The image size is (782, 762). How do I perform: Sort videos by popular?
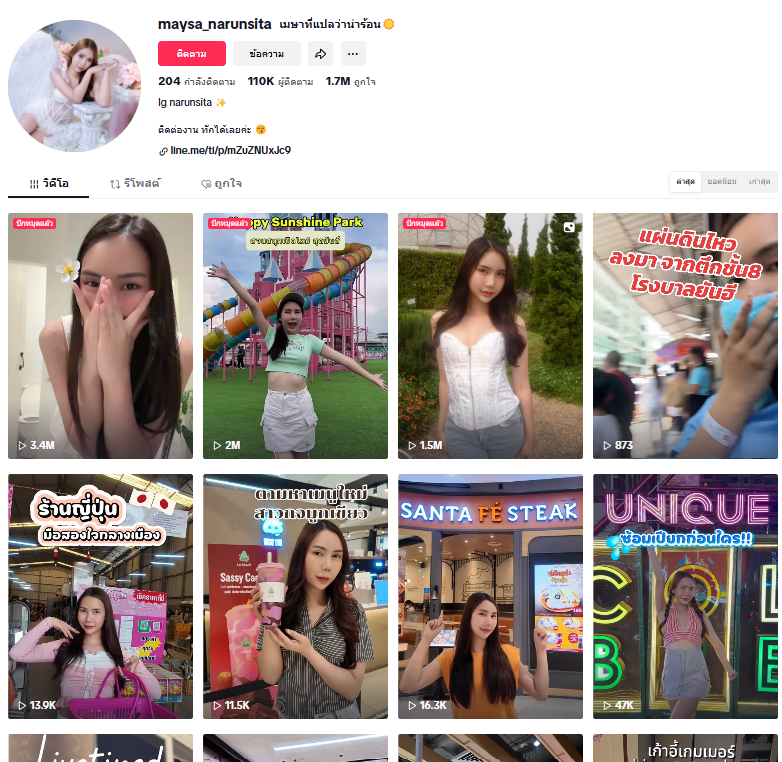(722, 182)
